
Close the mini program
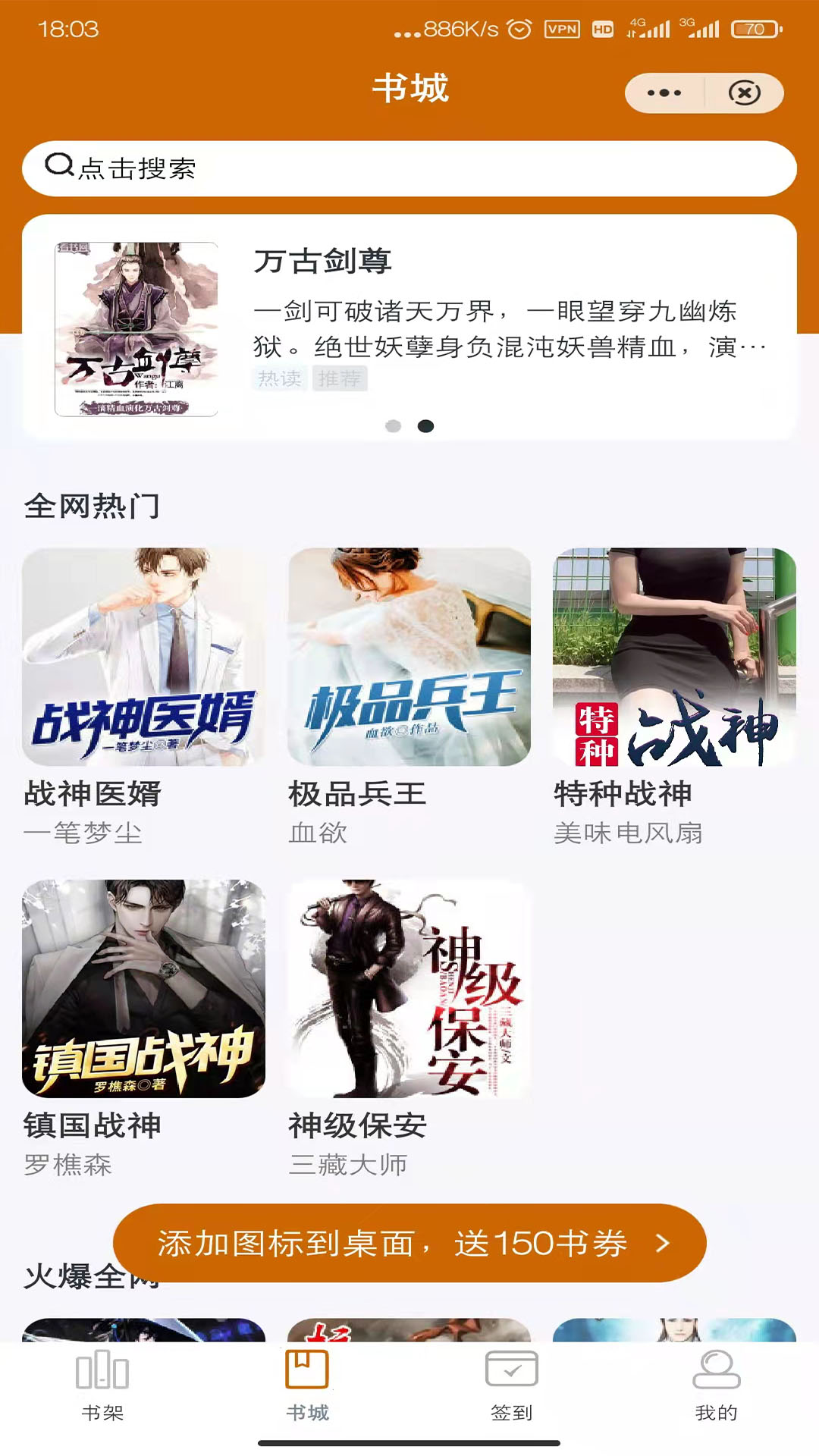tap(744, 93)
